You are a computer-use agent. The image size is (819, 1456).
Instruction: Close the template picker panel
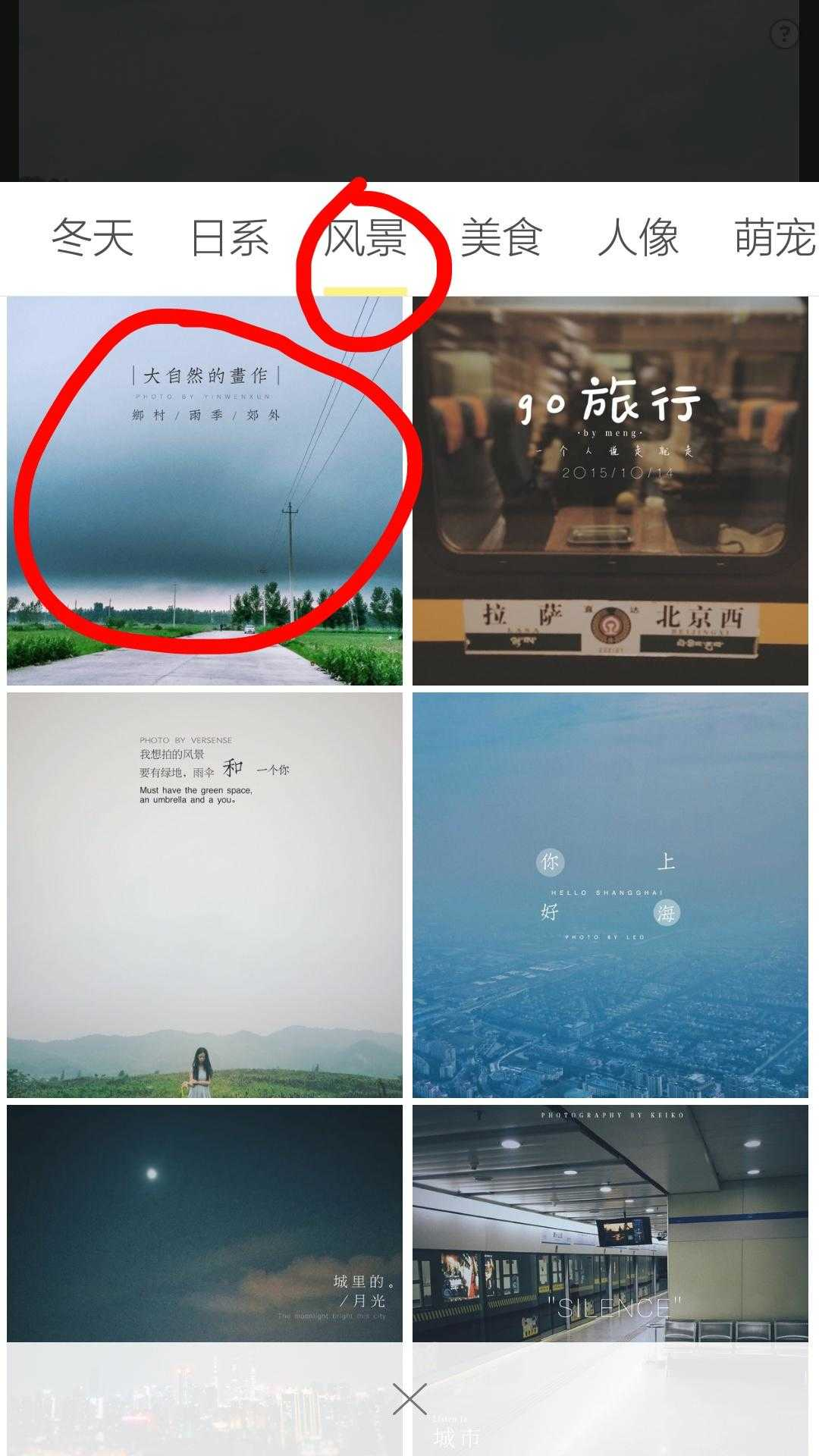[409, 1399]
